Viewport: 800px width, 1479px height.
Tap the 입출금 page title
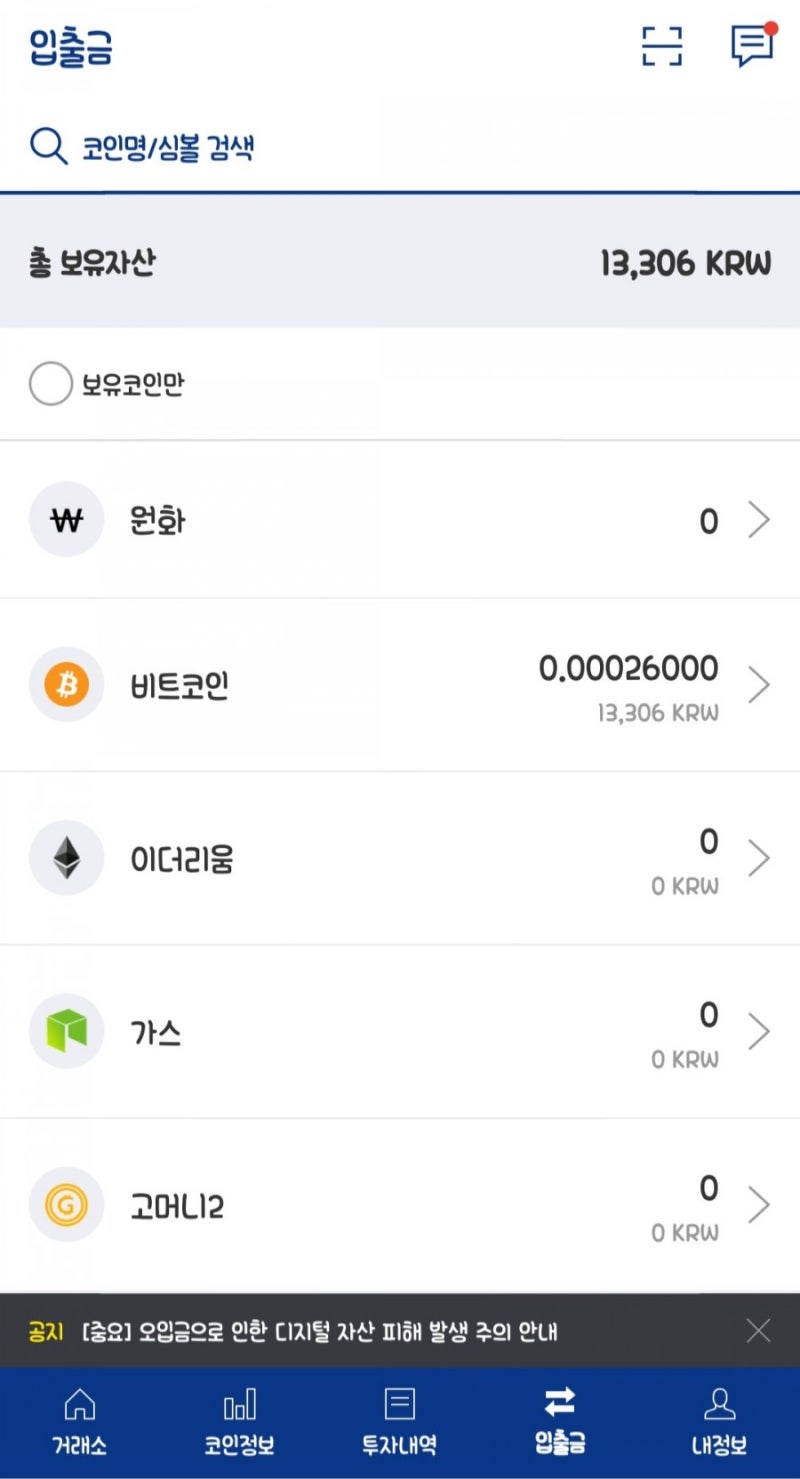(x=68, y=46)
